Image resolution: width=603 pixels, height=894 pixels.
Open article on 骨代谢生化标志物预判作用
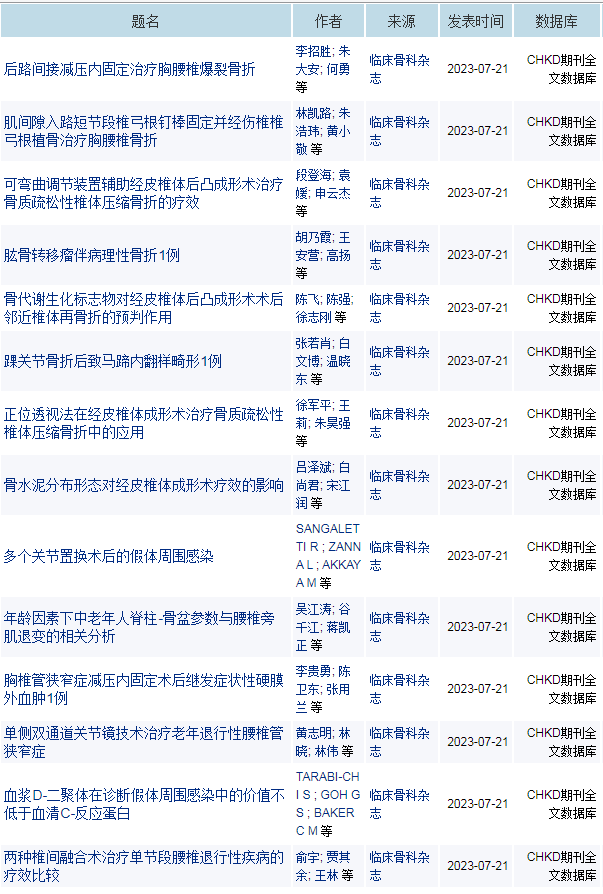pos(143,308)
